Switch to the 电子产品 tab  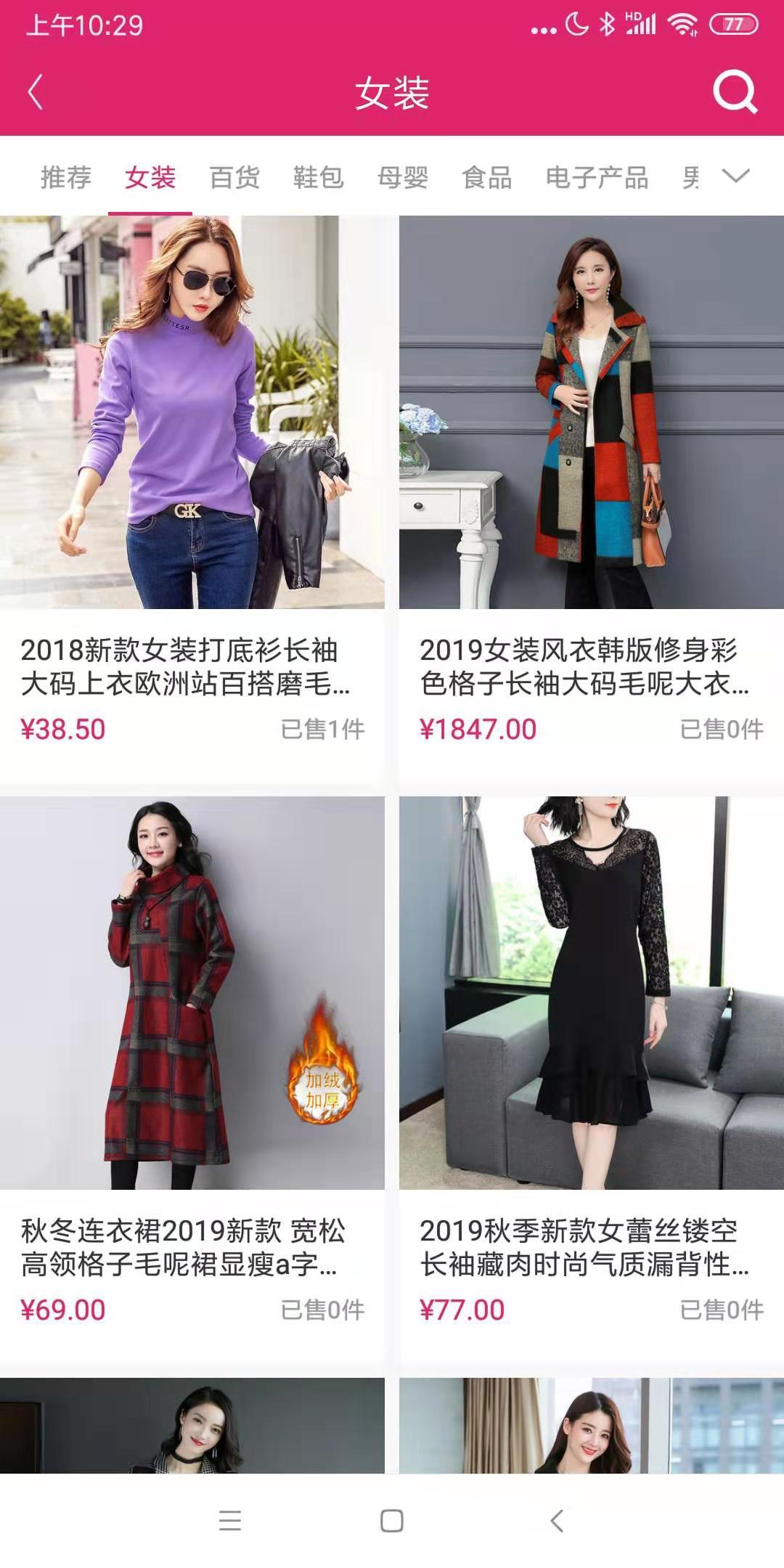coord(597,178)
